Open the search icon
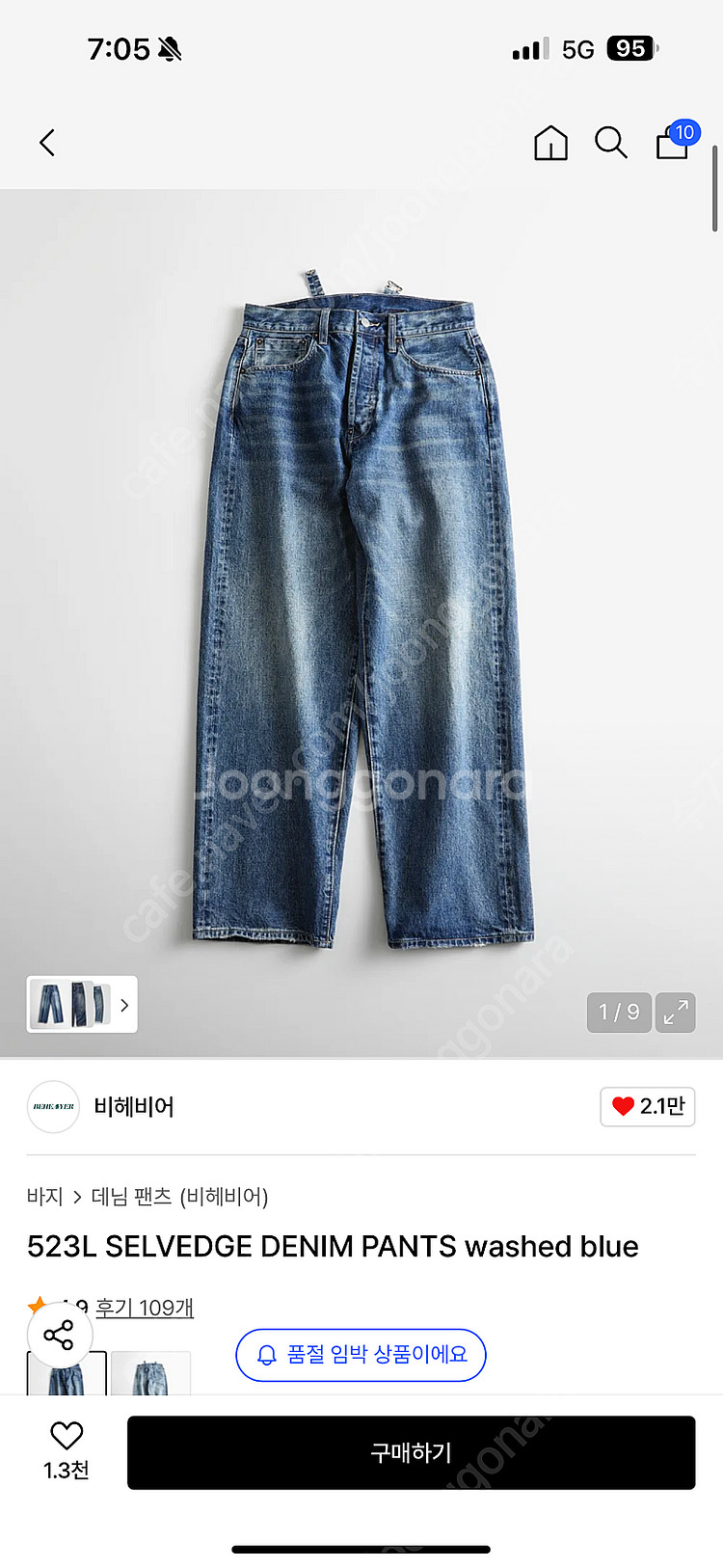The width and height of the screenshot is (723, 1568). pos(611,143)
